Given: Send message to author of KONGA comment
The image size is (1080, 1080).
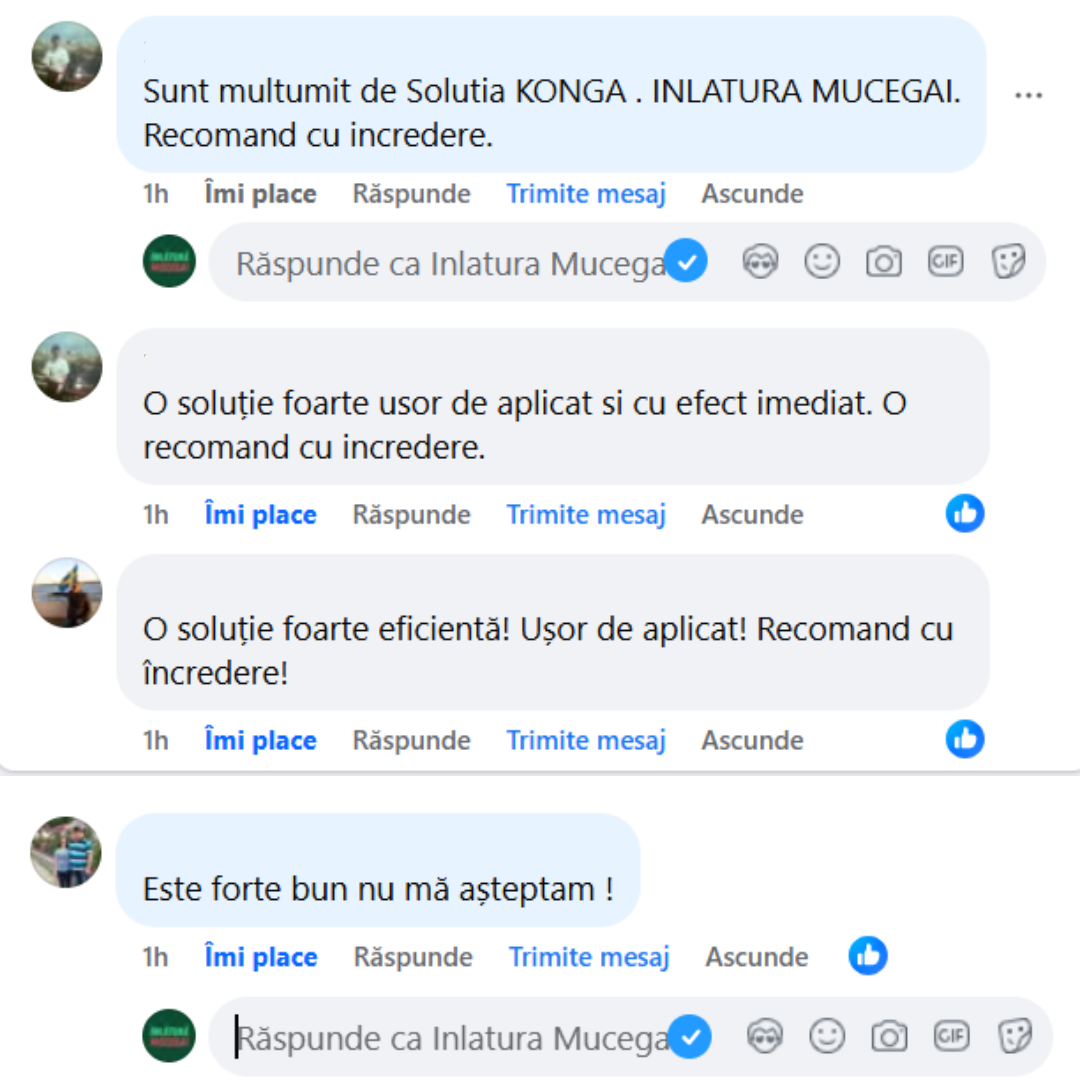Looking at the screenshot, I should coord(586,194).
